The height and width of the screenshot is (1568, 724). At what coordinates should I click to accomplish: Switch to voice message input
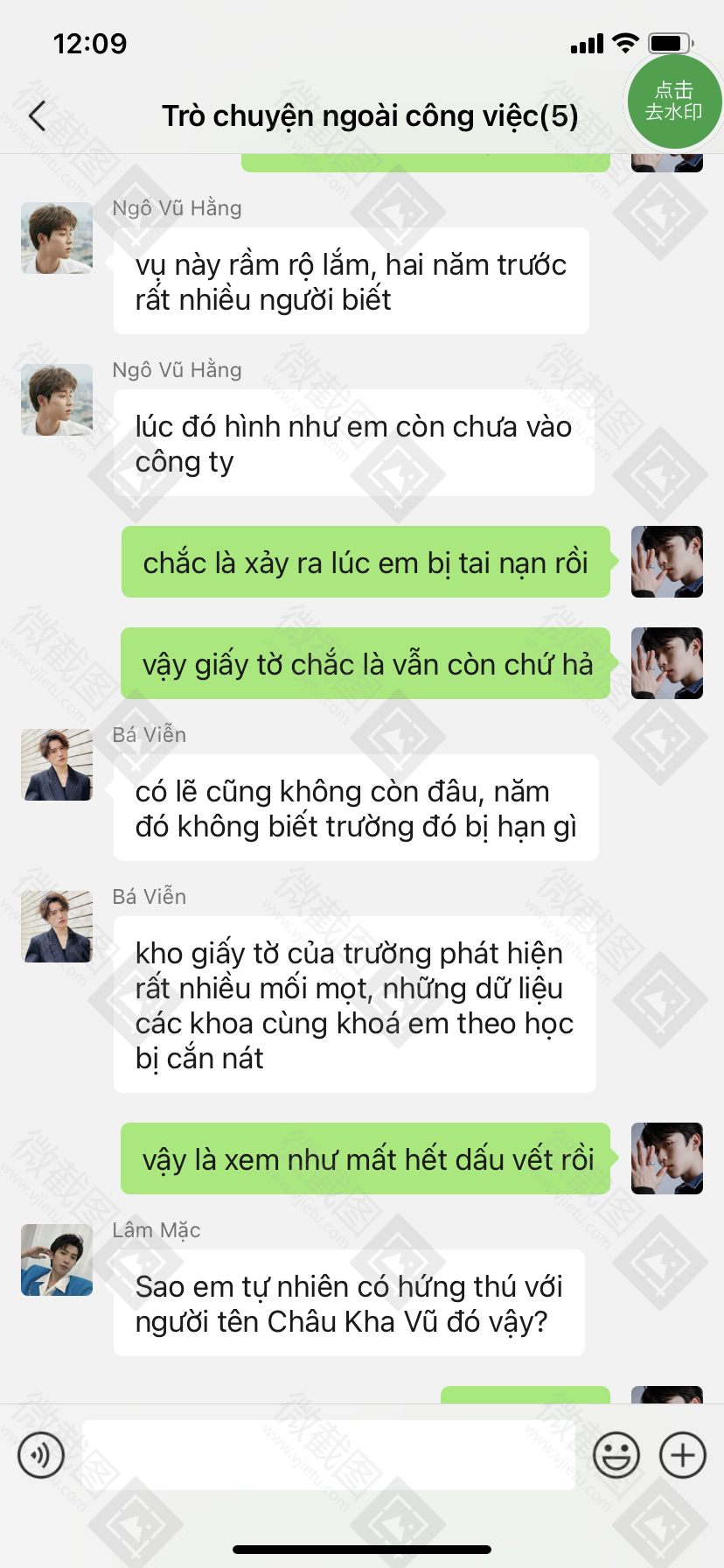pyautogui.click(x=41, y=1456)
